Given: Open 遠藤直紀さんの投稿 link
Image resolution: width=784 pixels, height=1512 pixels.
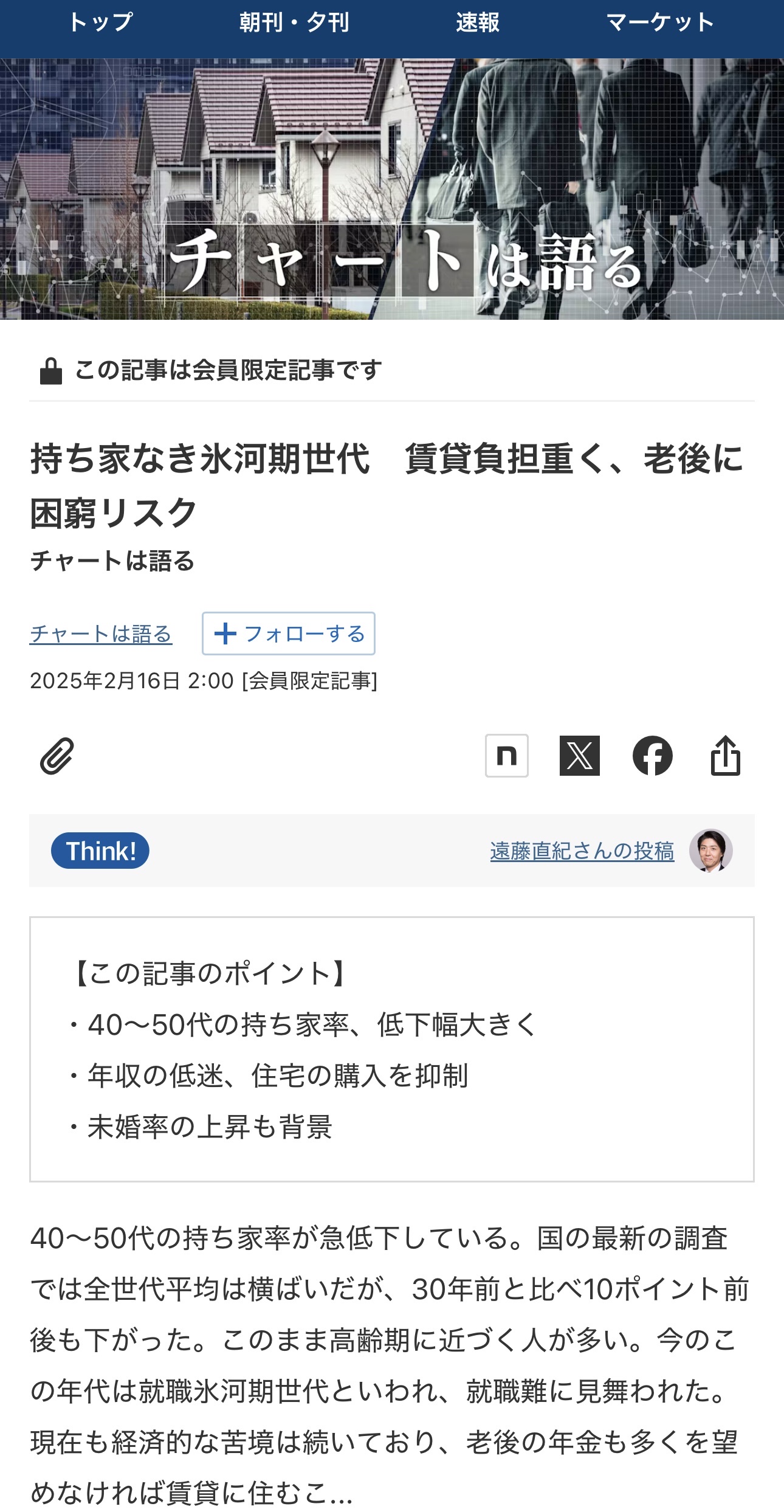Looking at the screenshot, I should coord(582,851).
